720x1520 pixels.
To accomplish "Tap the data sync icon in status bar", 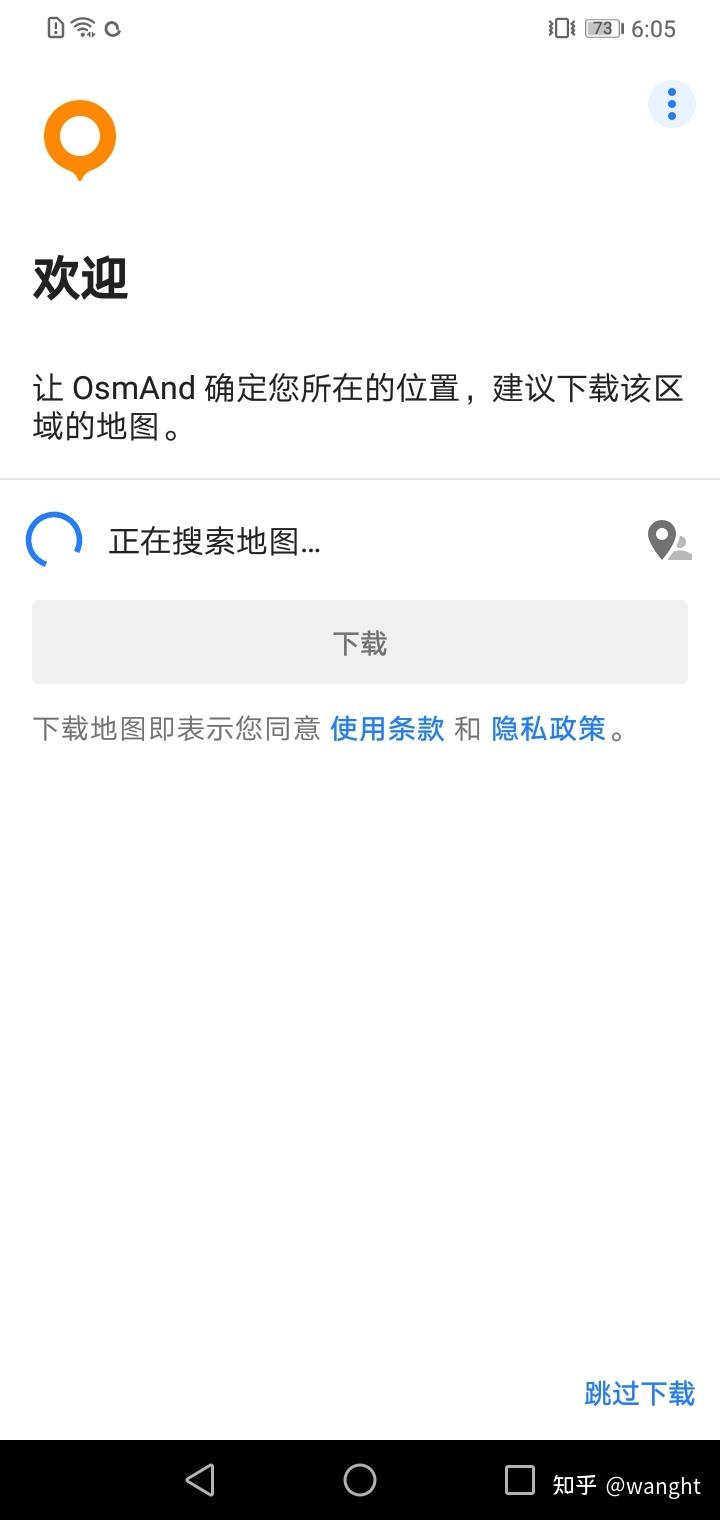I will click(x=111, y=29).
